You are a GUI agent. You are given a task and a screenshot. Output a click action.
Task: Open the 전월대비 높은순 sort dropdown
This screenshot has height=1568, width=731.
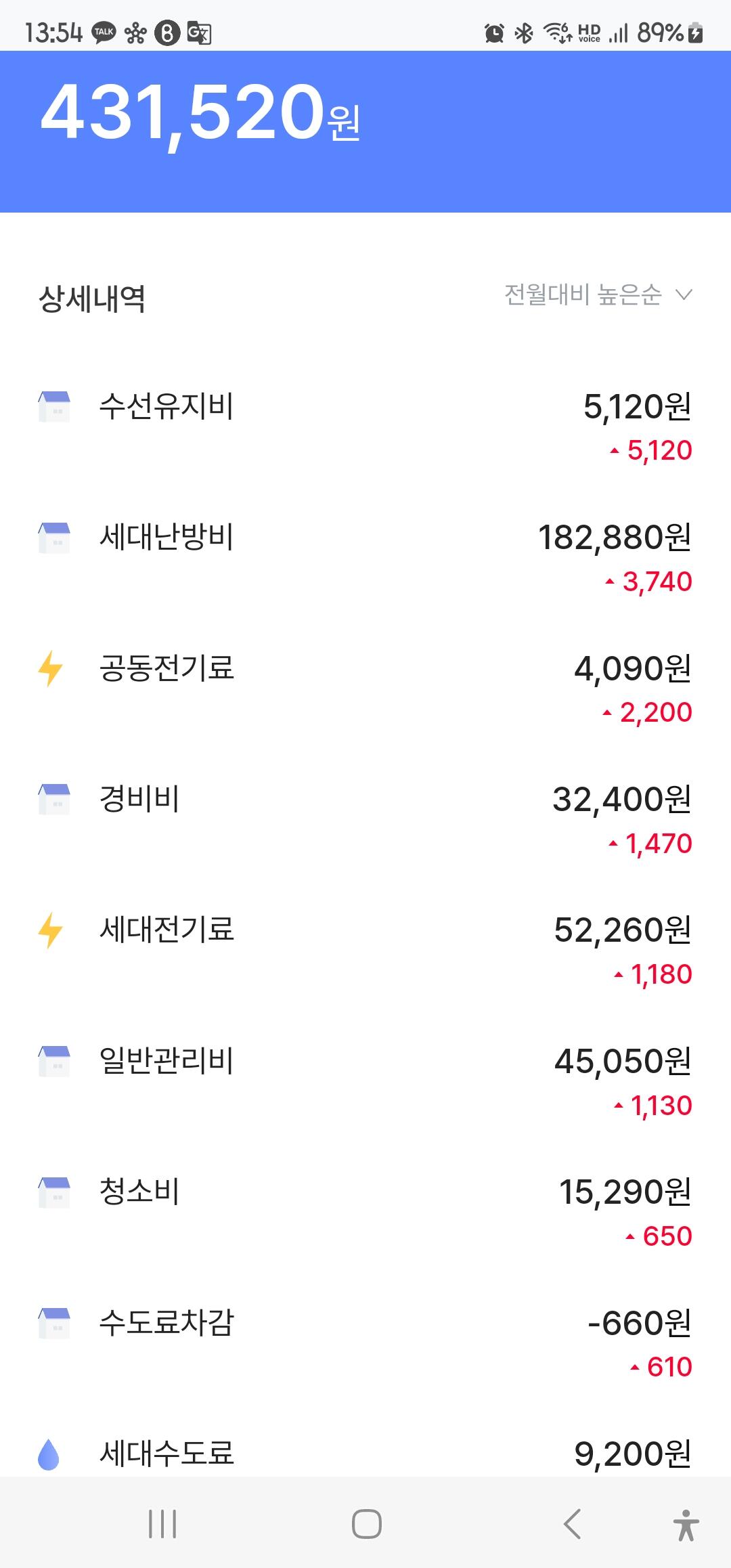click(x=598, y=295)
